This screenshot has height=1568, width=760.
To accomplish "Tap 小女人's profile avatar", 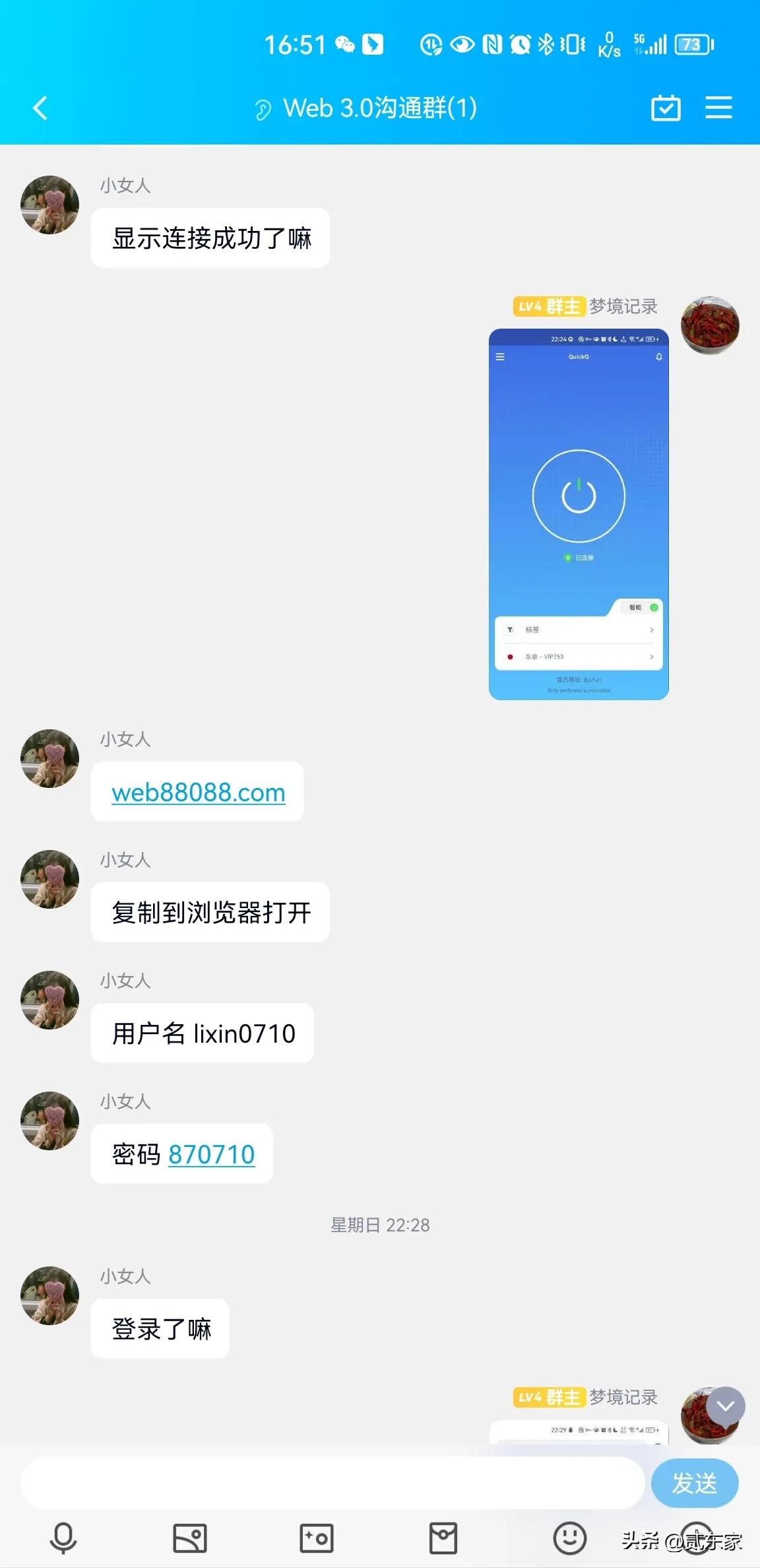I will (49, 205).
